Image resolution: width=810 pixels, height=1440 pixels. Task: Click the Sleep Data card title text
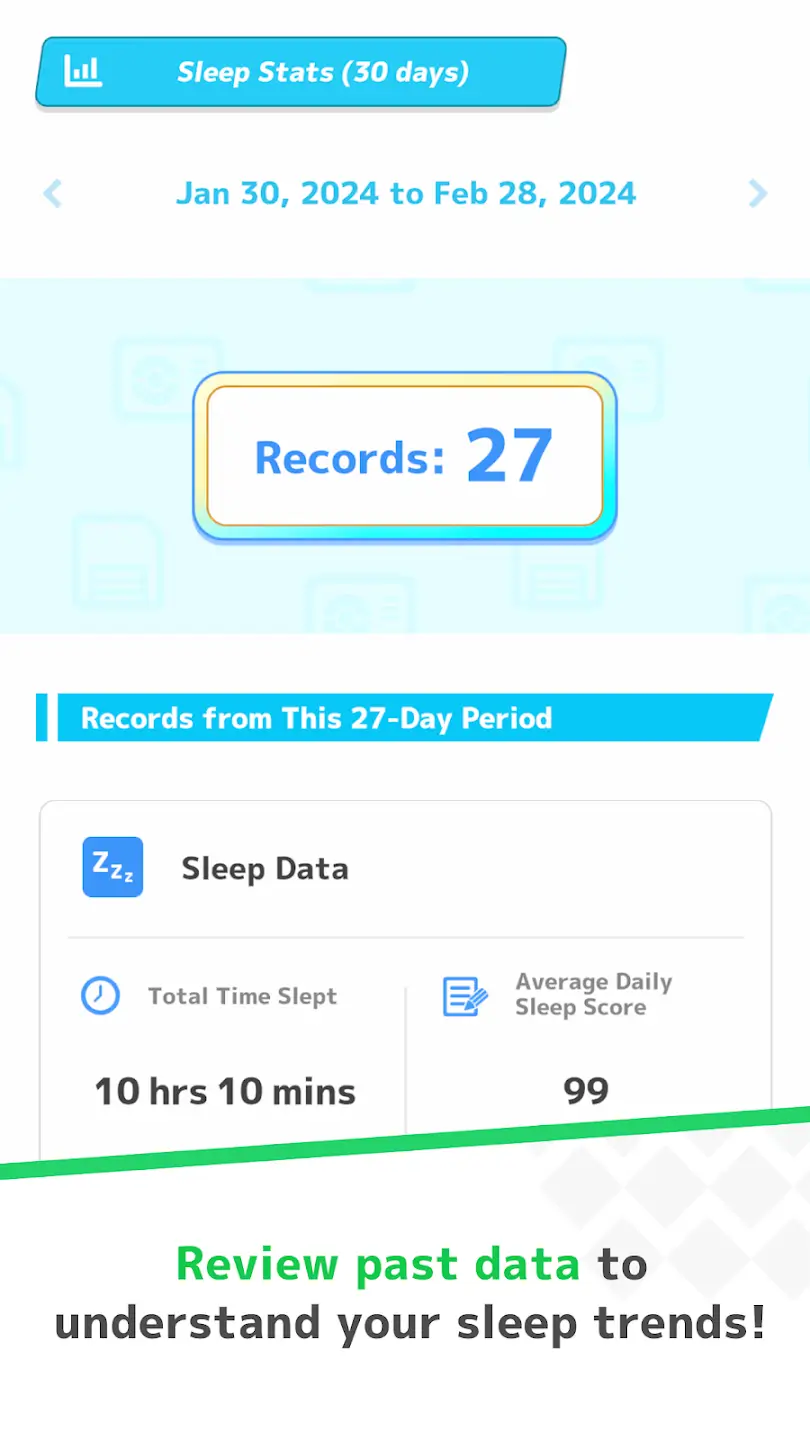tap(264, 867)
